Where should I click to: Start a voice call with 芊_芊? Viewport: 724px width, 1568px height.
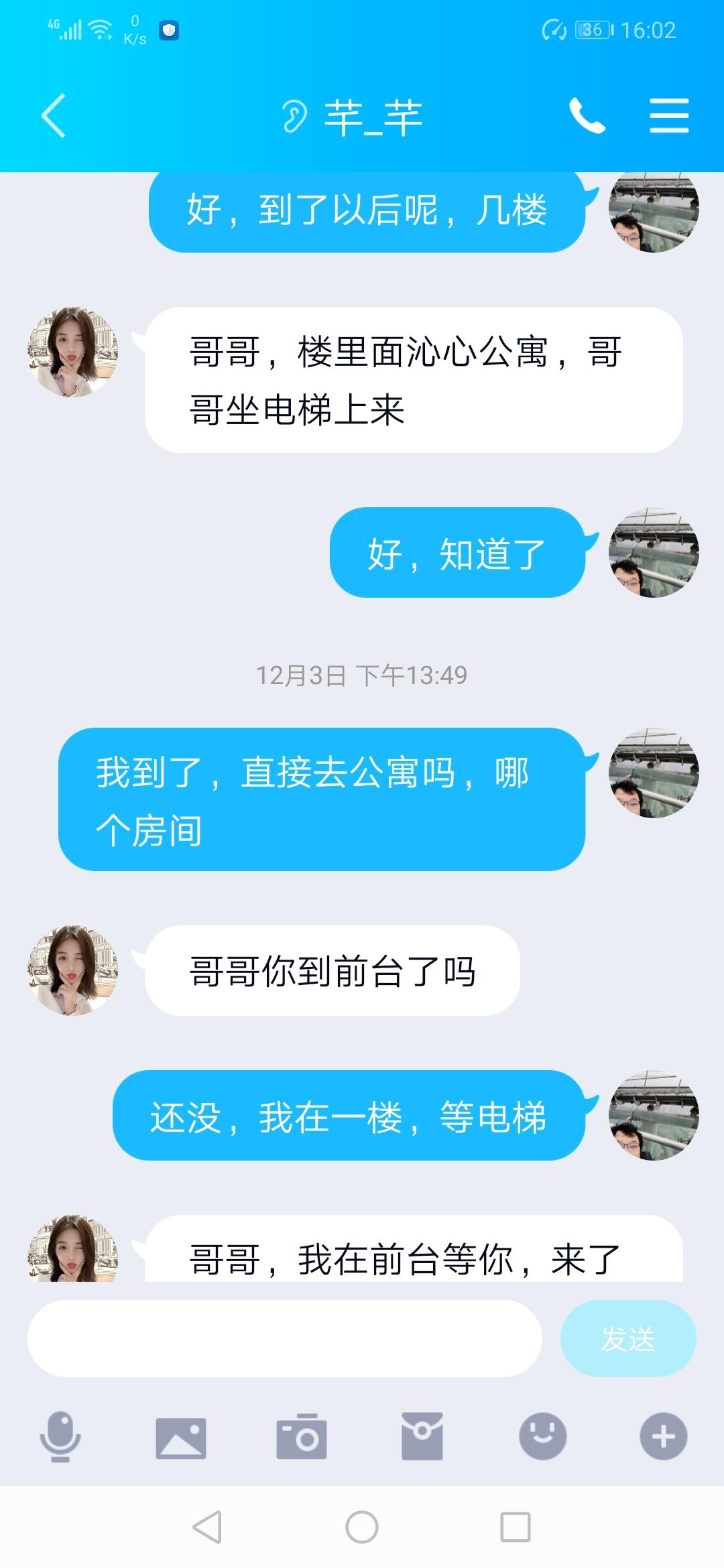click(587, 116)
